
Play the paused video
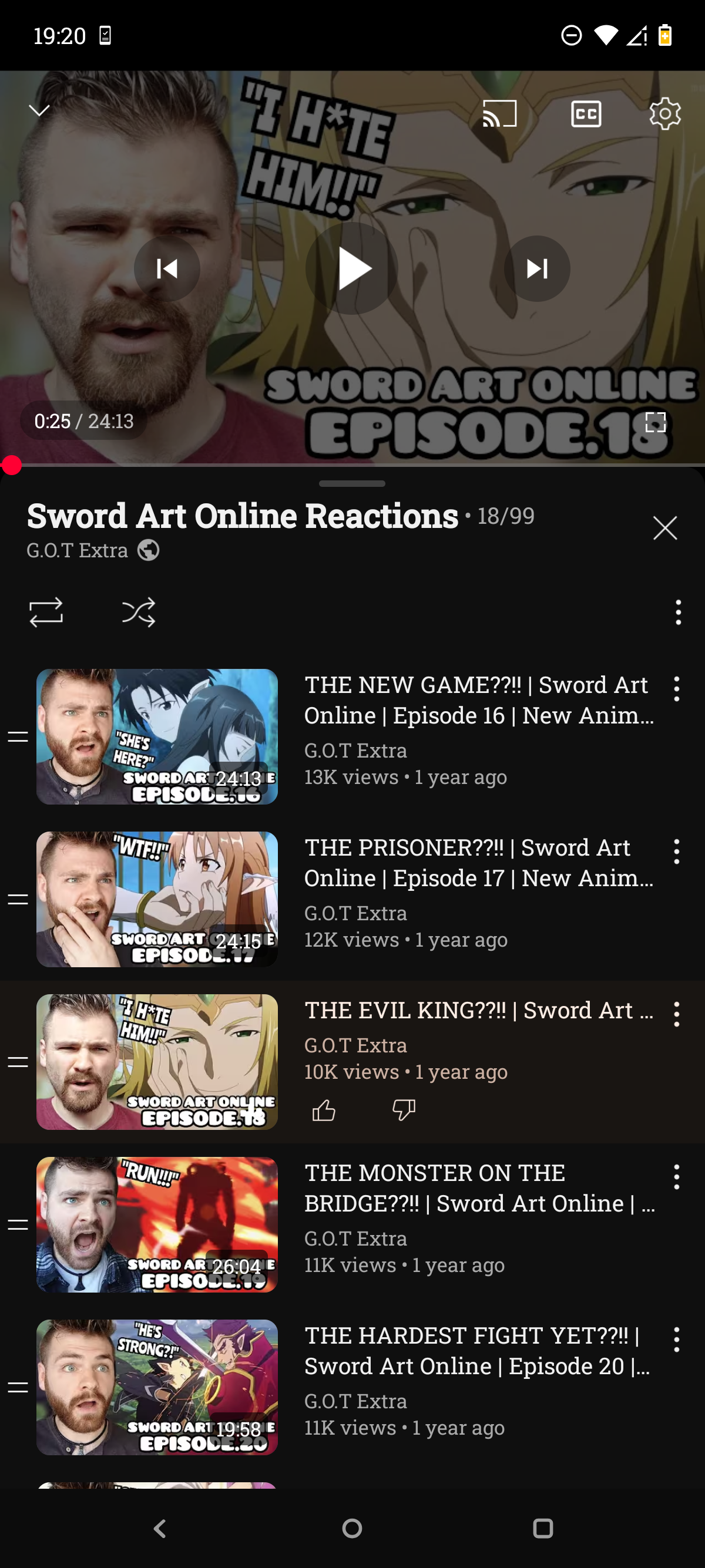click(352, 268)
